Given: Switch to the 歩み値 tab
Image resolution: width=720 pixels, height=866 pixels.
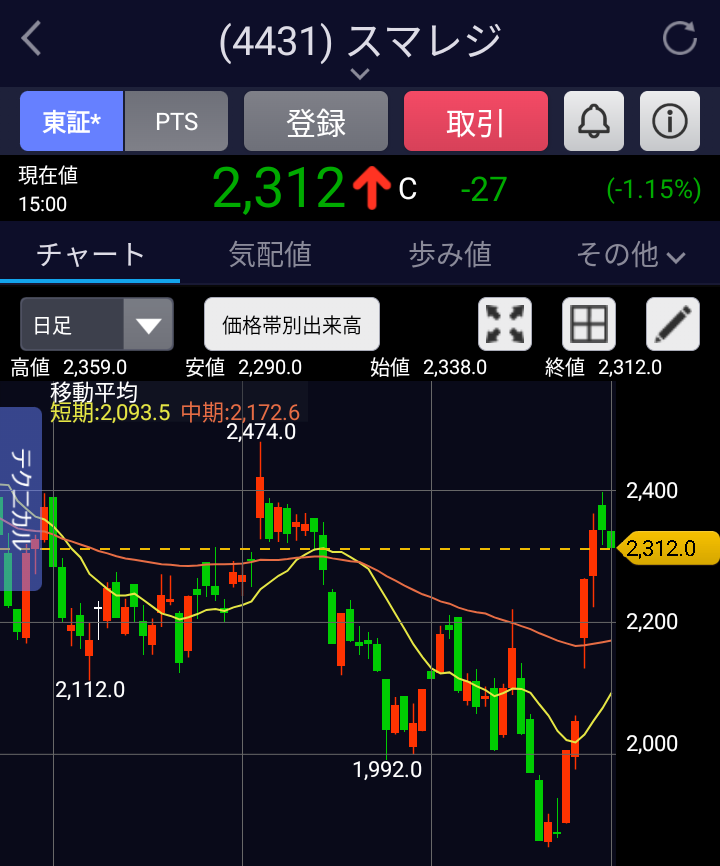Looking at the screenshot, I should 450,255.
